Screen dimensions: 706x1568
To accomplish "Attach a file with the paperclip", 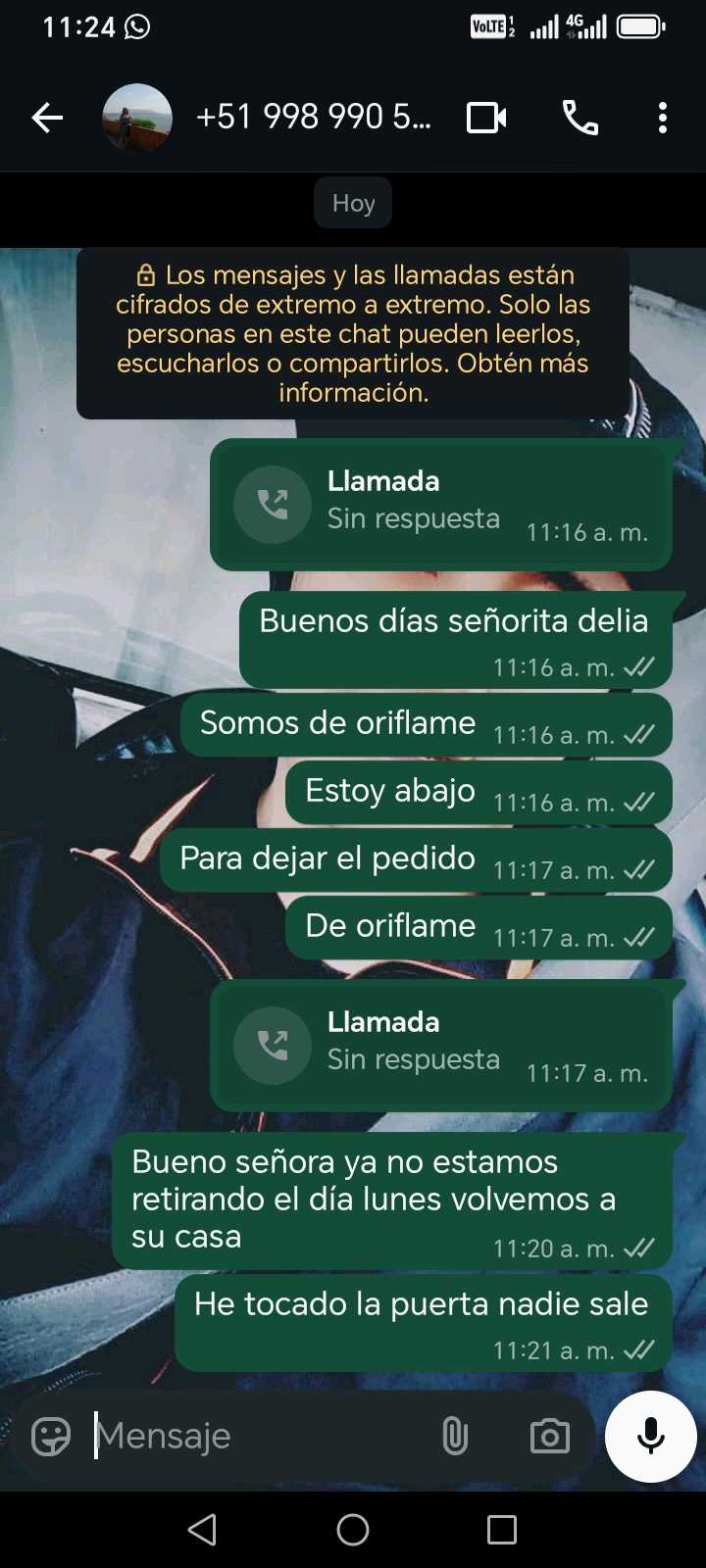I will coord(454,1437).
